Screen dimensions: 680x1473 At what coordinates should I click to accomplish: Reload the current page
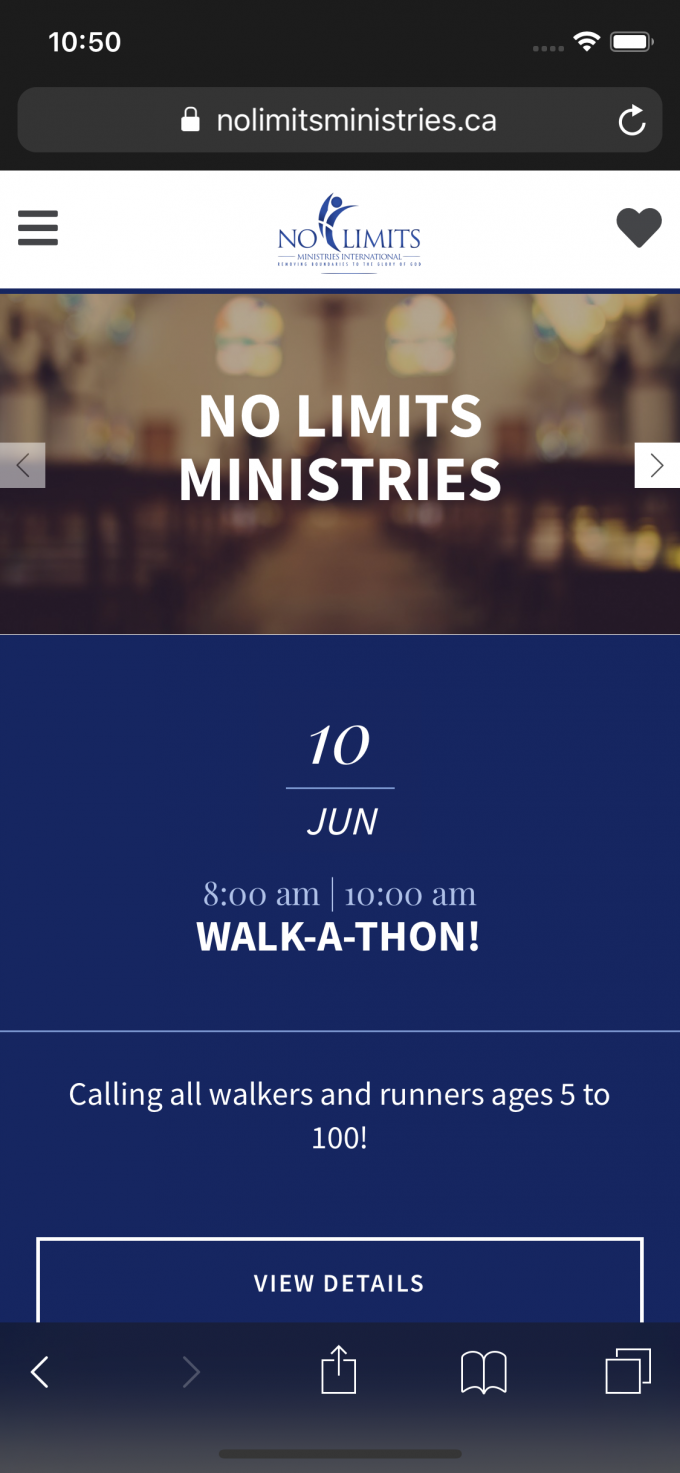pos(632,121)
